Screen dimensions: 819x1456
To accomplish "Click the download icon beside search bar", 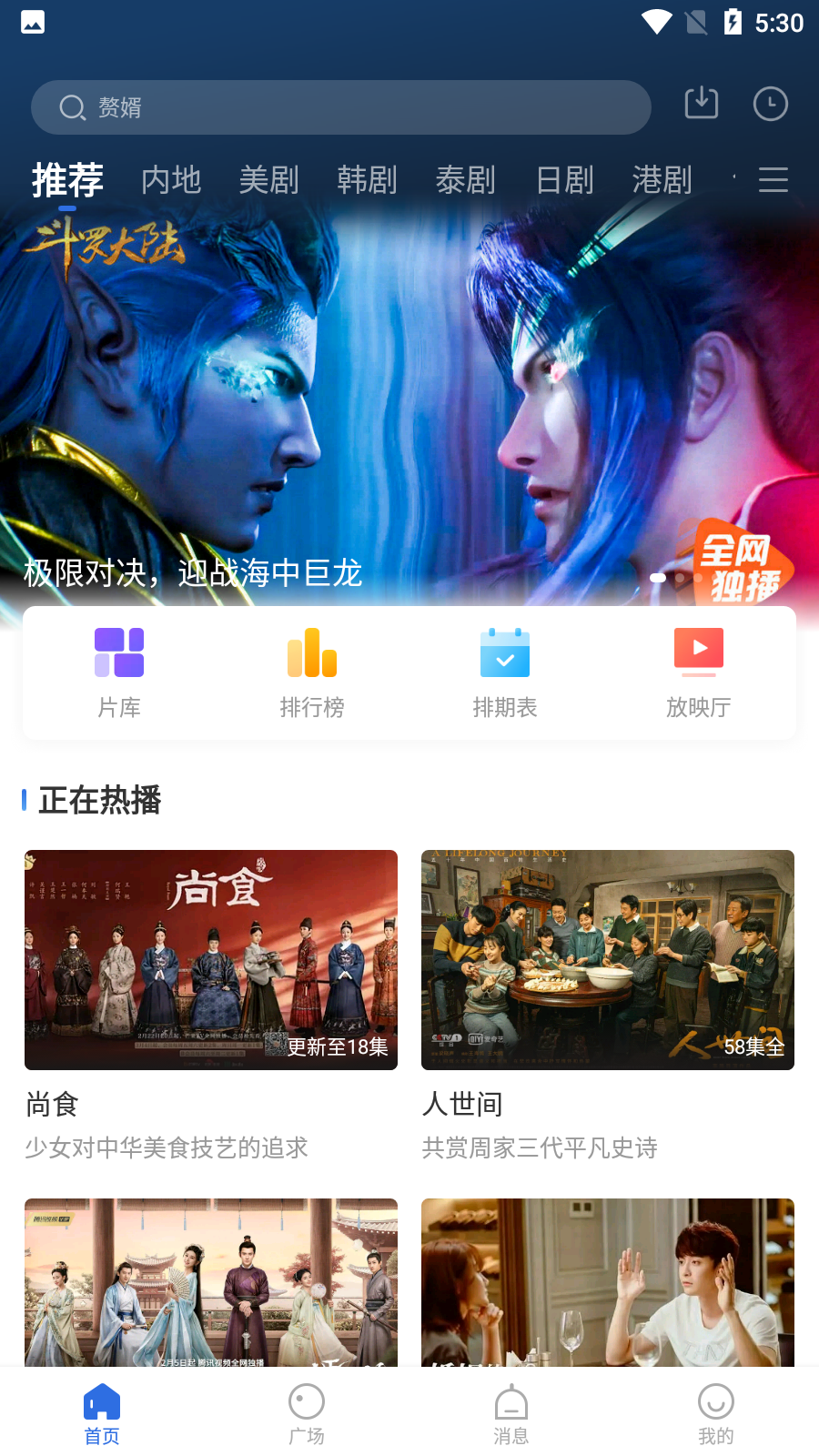I will coord(701,104).
